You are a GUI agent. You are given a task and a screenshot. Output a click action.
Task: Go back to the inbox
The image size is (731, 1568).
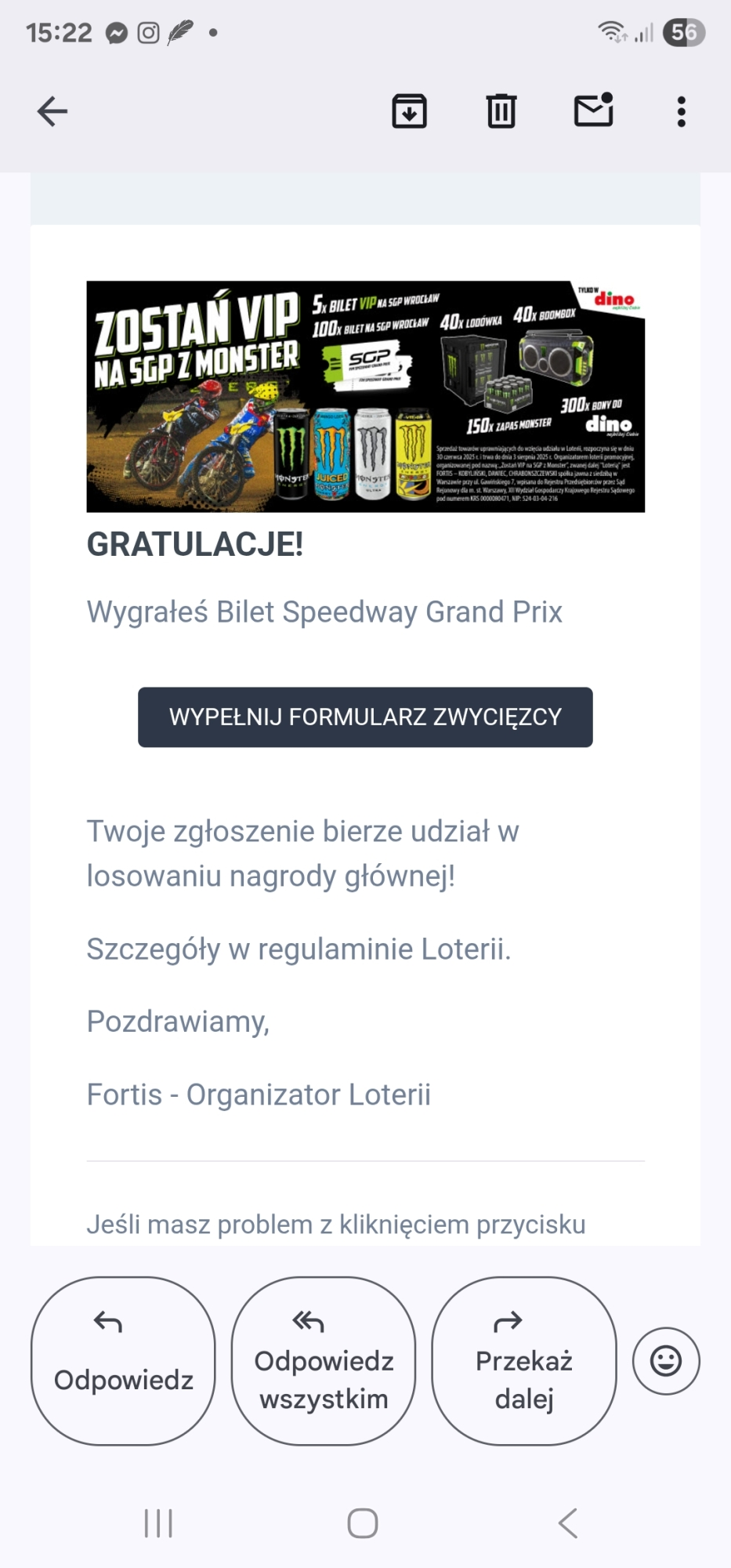pyautogui.click(x=52, y=111)
